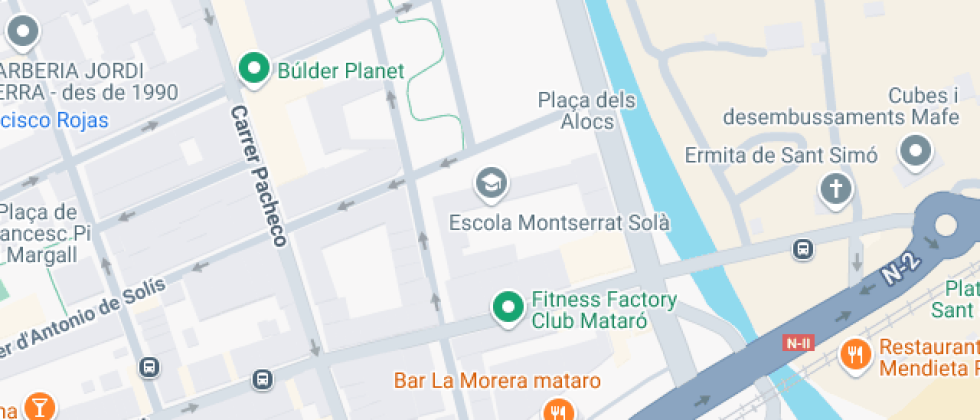Open the Barberia Jordi Serra pin
The height and width of the screenshot is (420, 980).
[x=24, y=31]
